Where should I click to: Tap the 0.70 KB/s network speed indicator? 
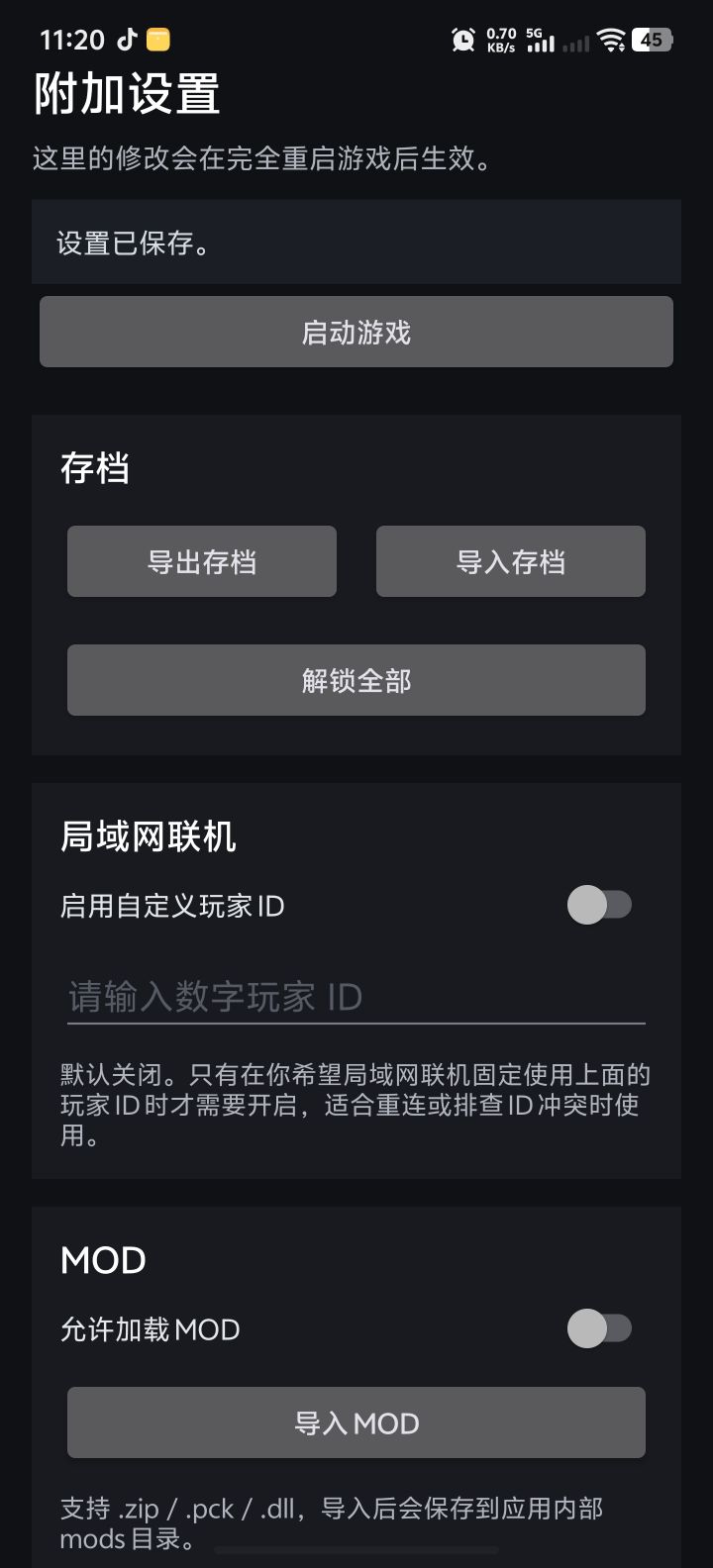point(499,40)
